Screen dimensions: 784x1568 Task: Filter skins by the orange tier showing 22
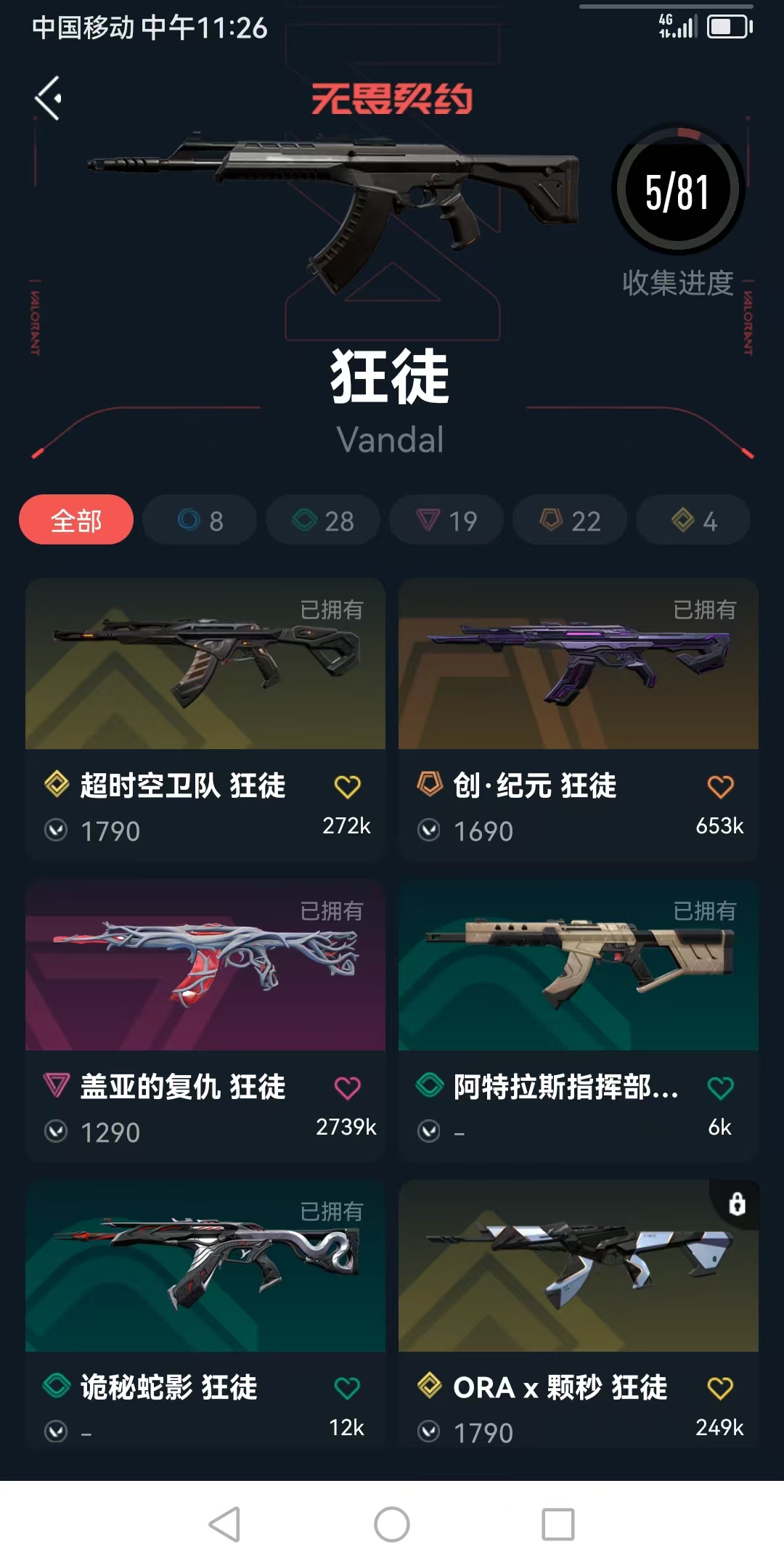570,520
